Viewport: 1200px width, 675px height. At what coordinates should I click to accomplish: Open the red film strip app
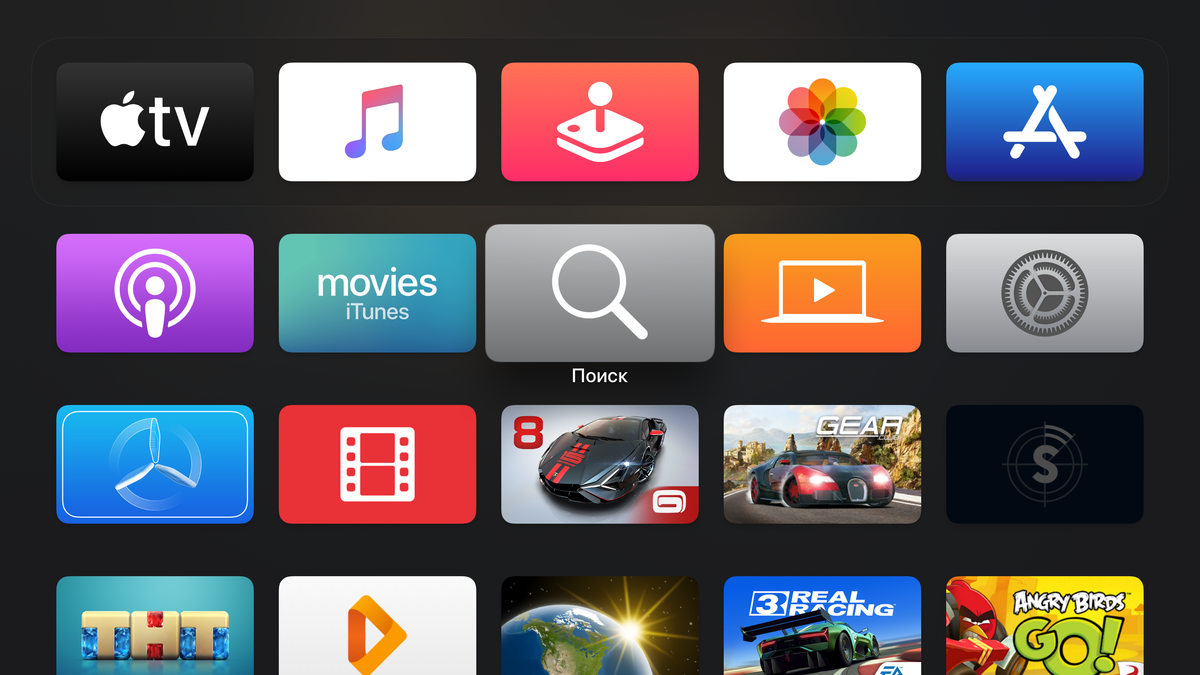[x=377, y=464]
